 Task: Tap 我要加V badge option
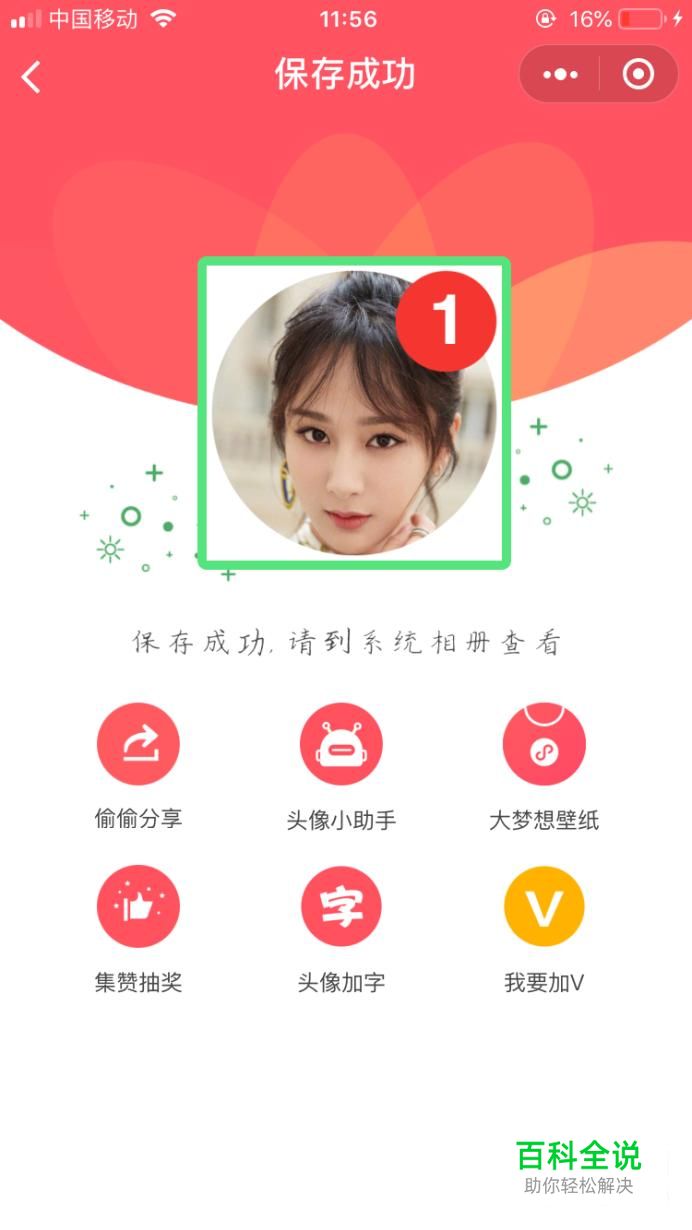[x=544, y=907]
